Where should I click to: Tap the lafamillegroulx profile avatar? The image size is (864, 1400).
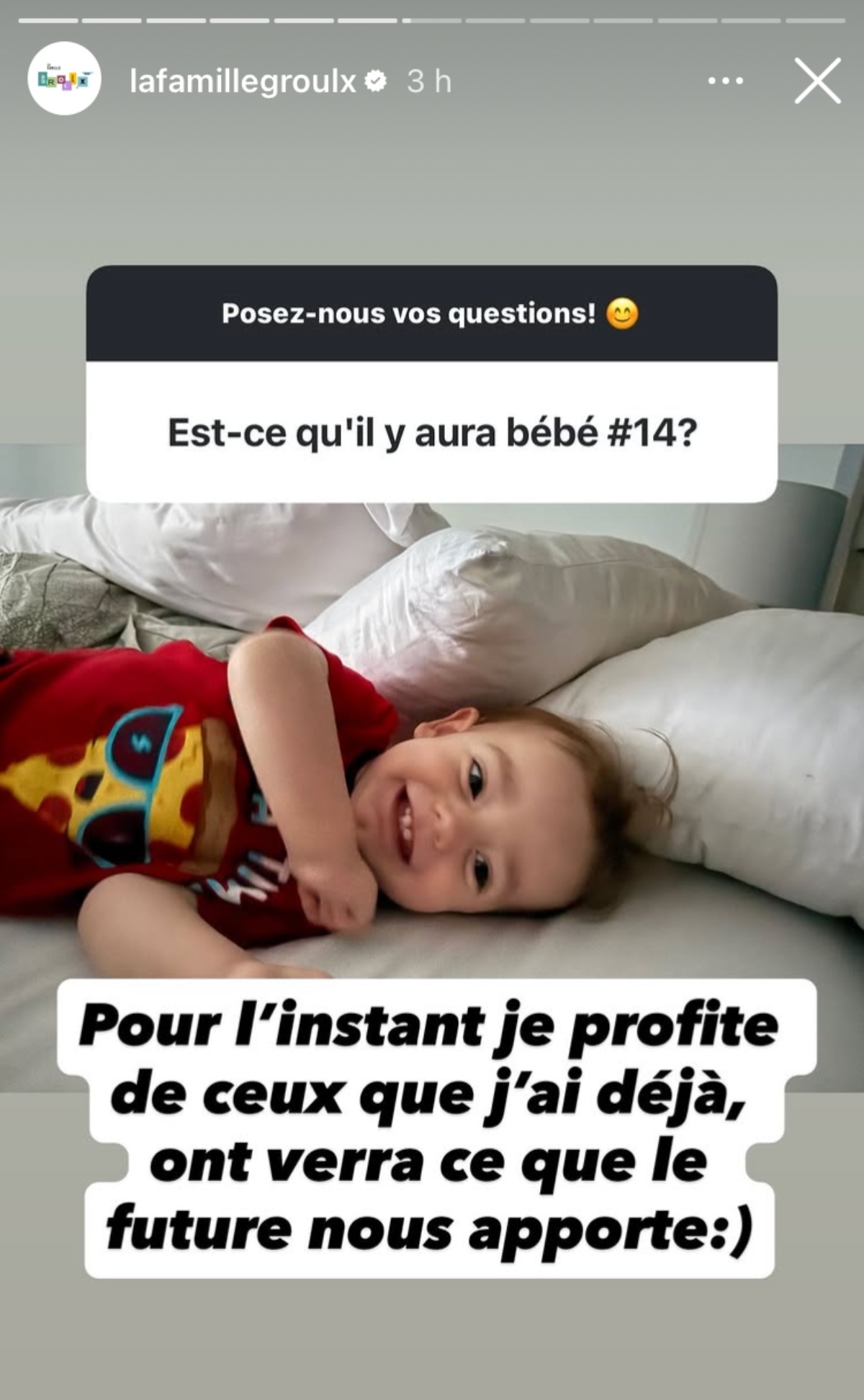tap(64, 78)
